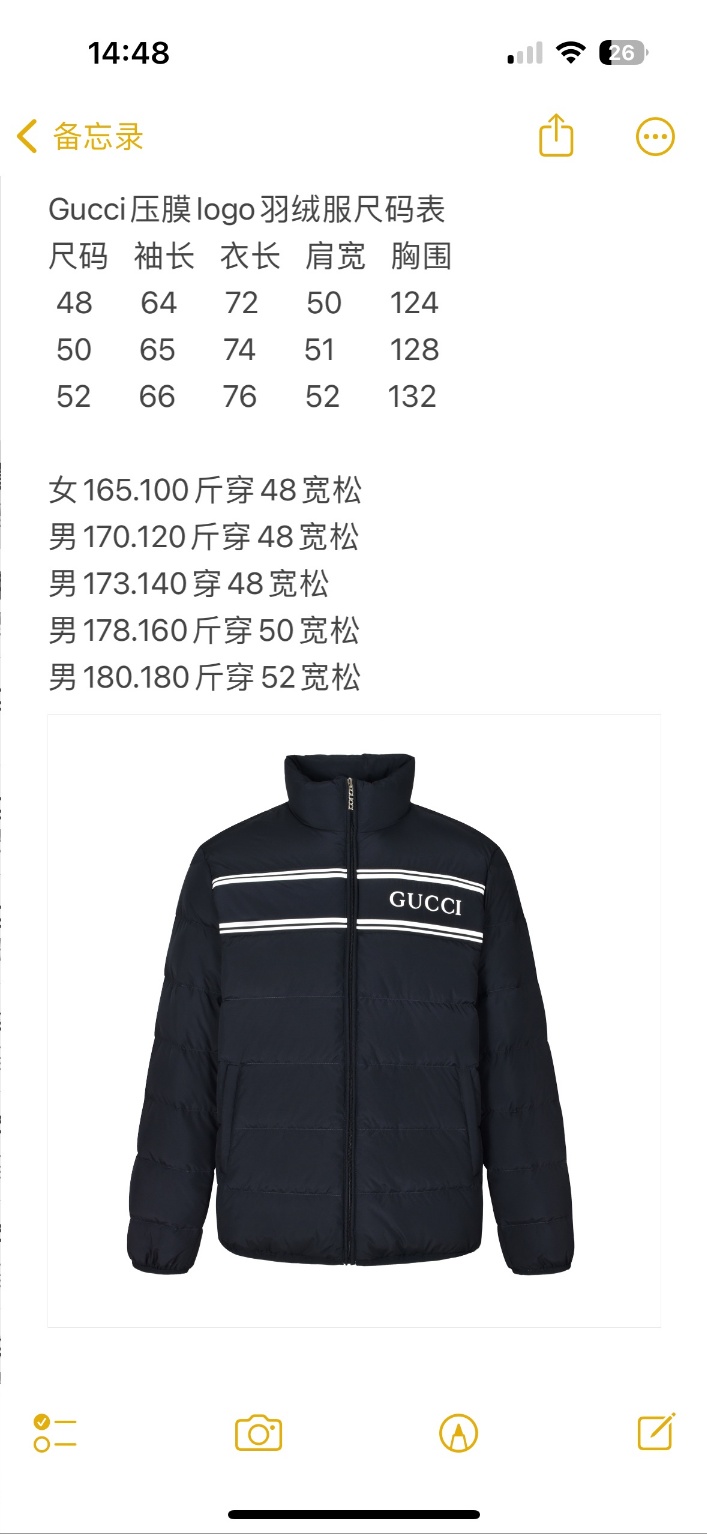Go back to the 备忘录 notes list

point(80,136)
